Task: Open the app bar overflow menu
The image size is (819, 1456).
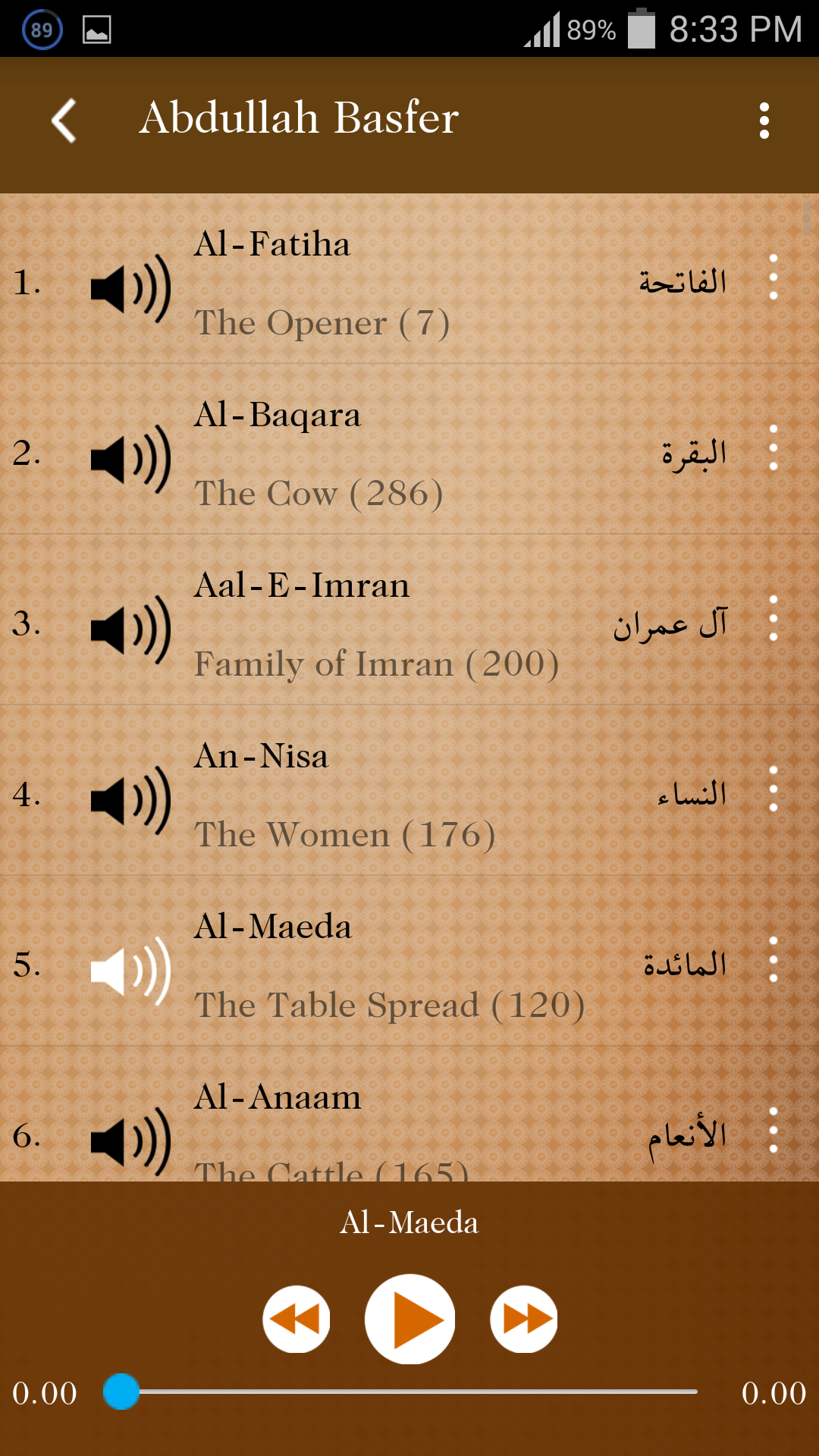Action: click(764, 121)
